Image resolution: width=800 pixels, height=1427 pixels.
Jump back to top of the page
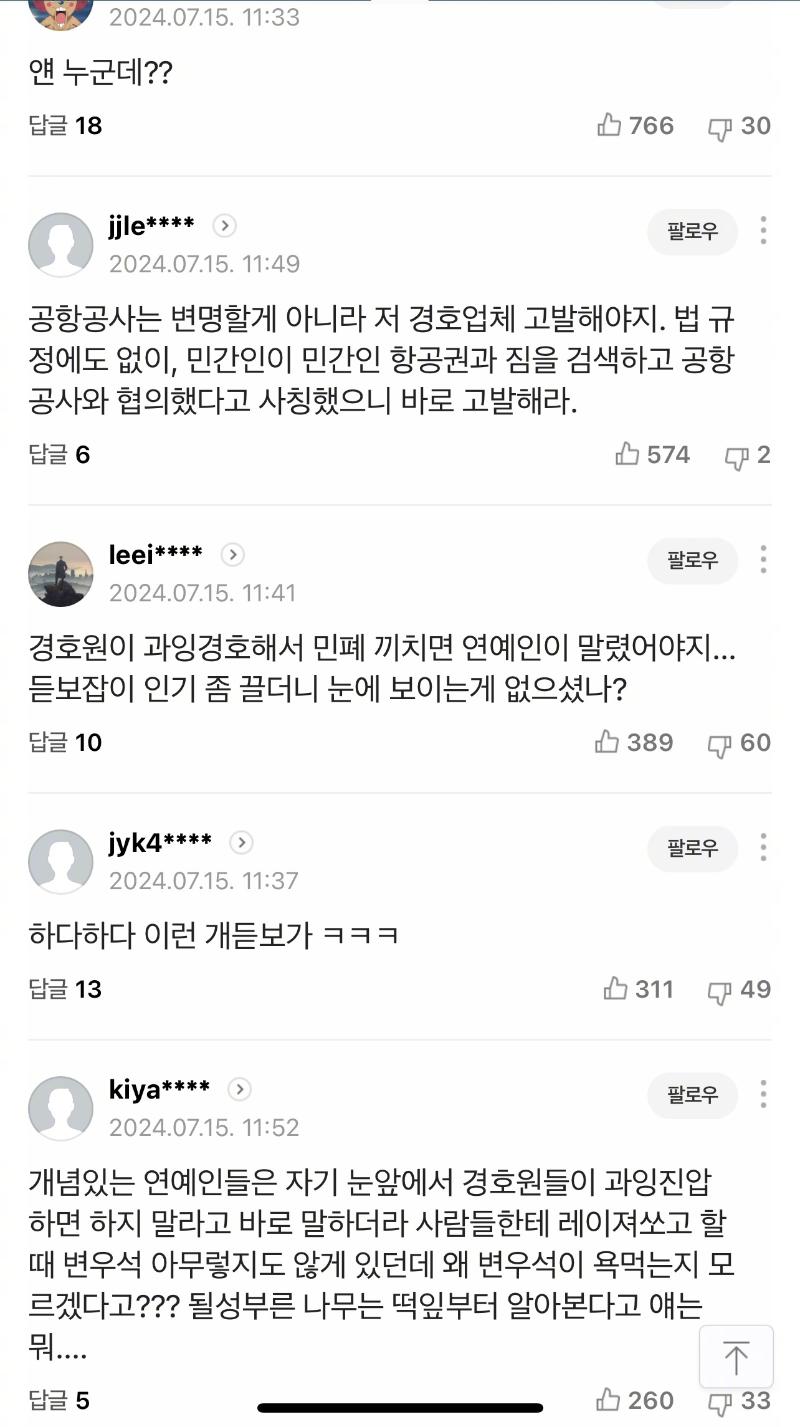[x=736, y=1357]
